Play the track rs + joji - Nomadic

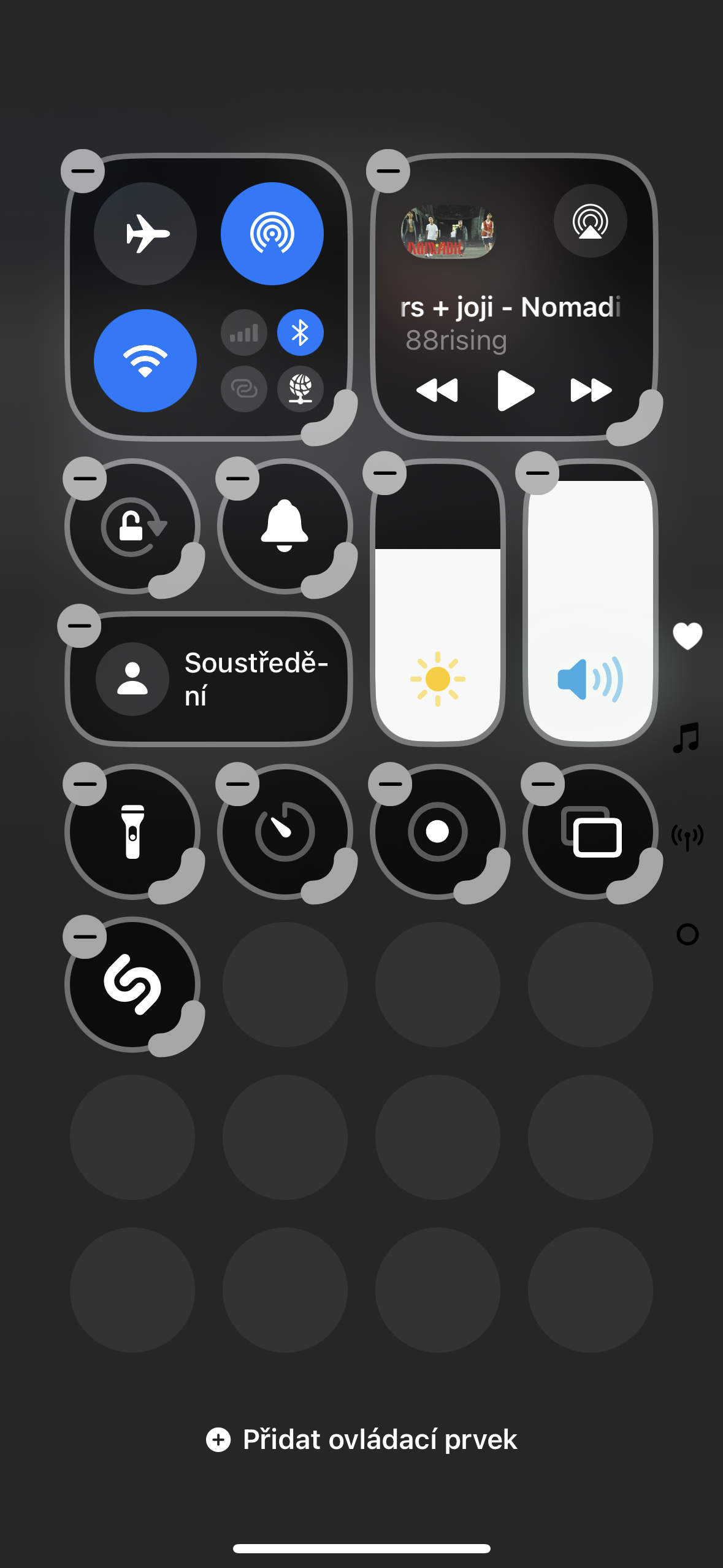[515, 391]
